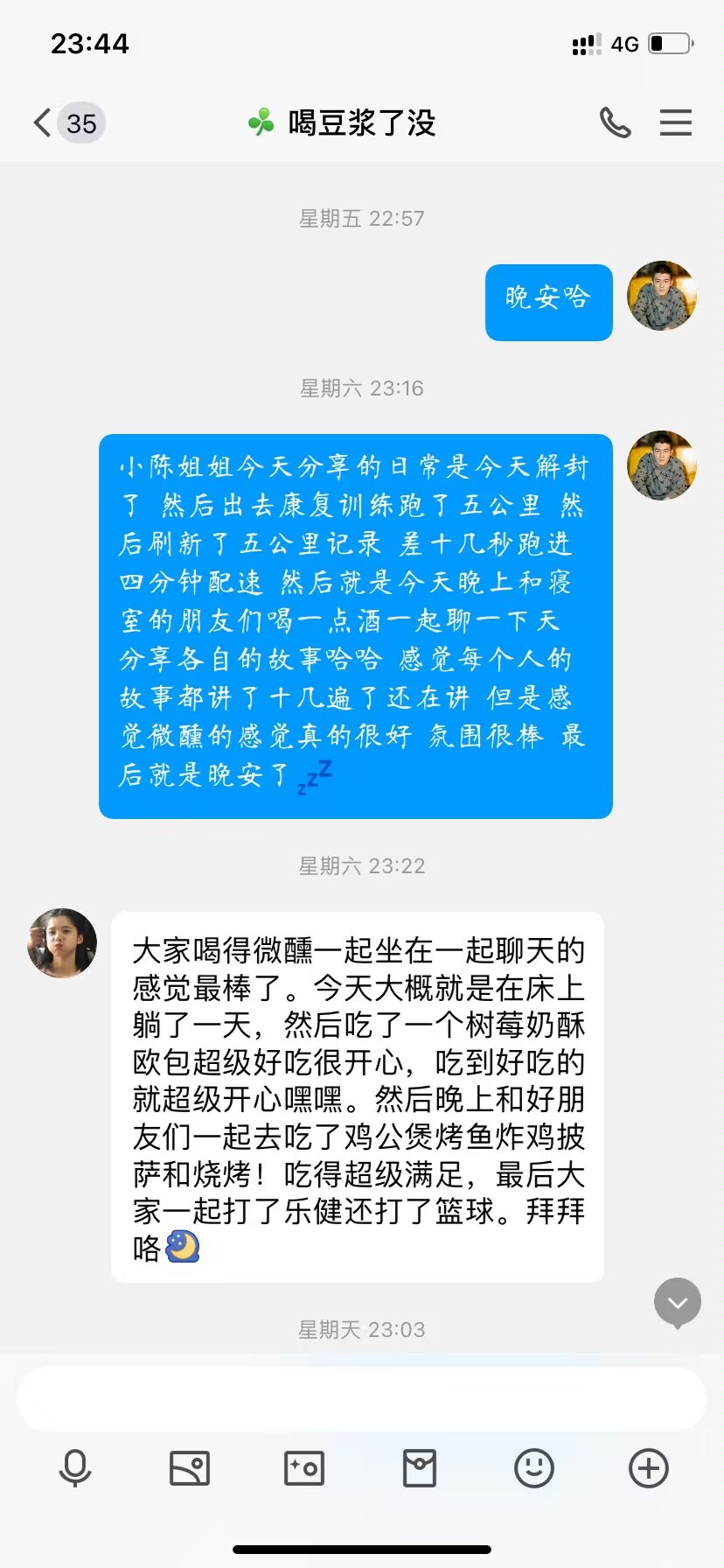Viewport: 724px width, 1568px height.
Task: Open the chat settings menu
Action: point(676,122)
